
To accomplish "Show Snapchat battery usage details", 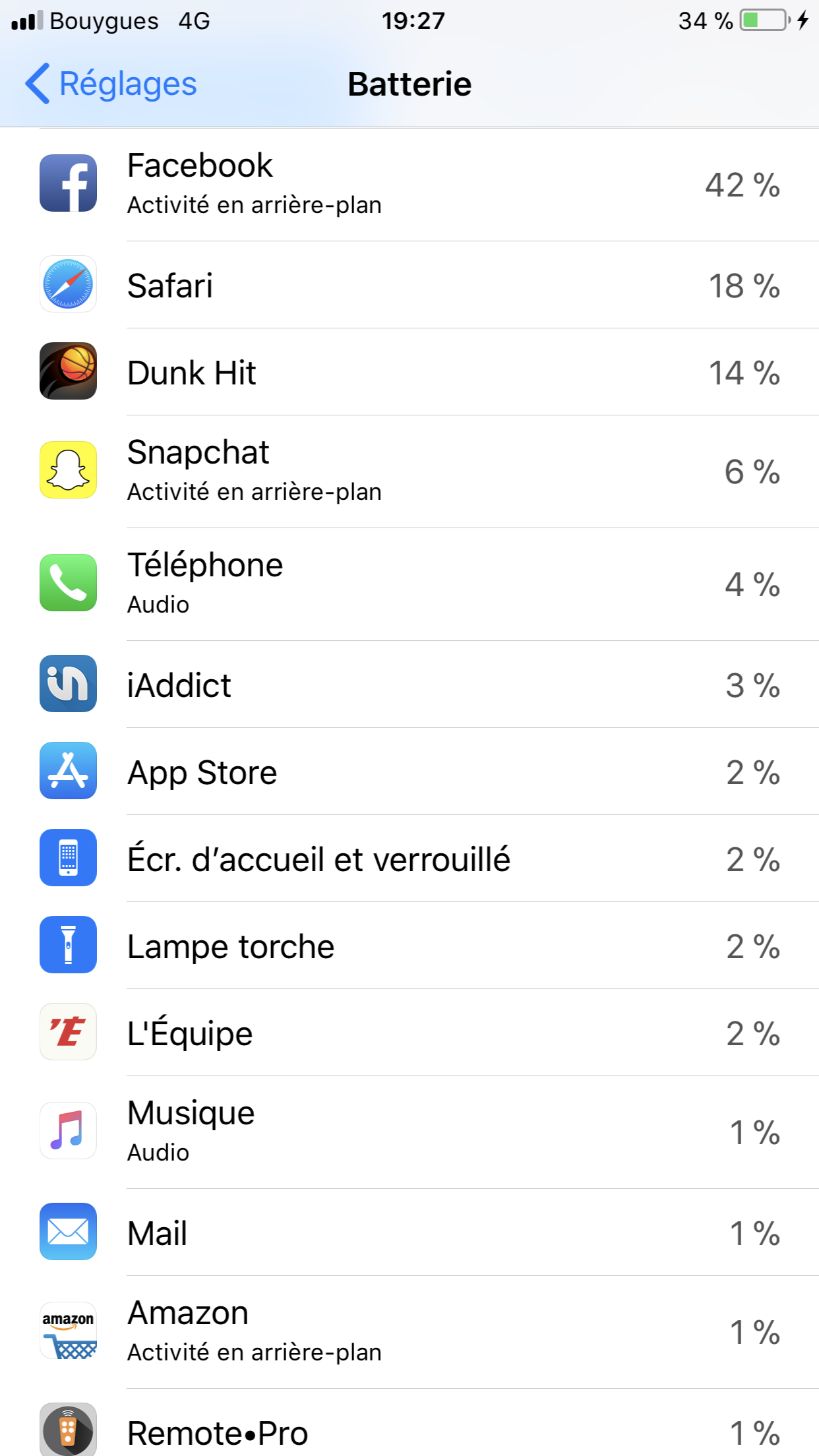I will coord(409,471).
